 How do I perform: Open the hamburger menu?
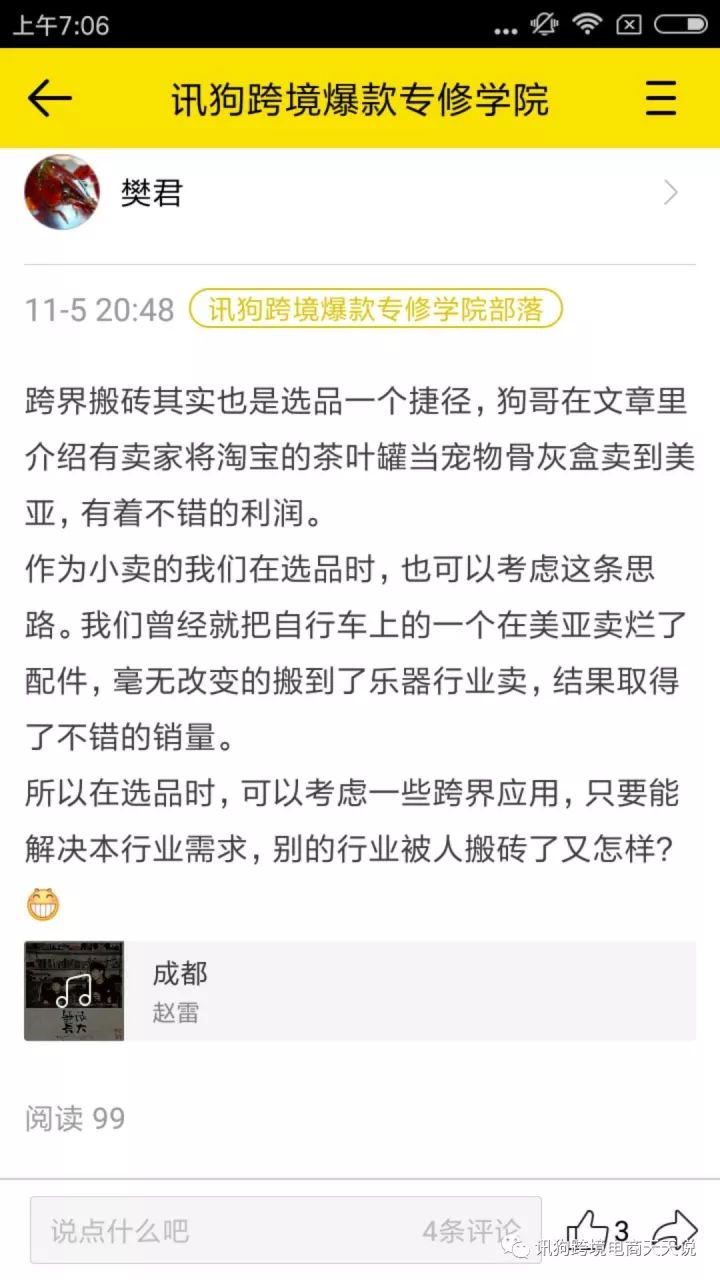click(661, 98)
